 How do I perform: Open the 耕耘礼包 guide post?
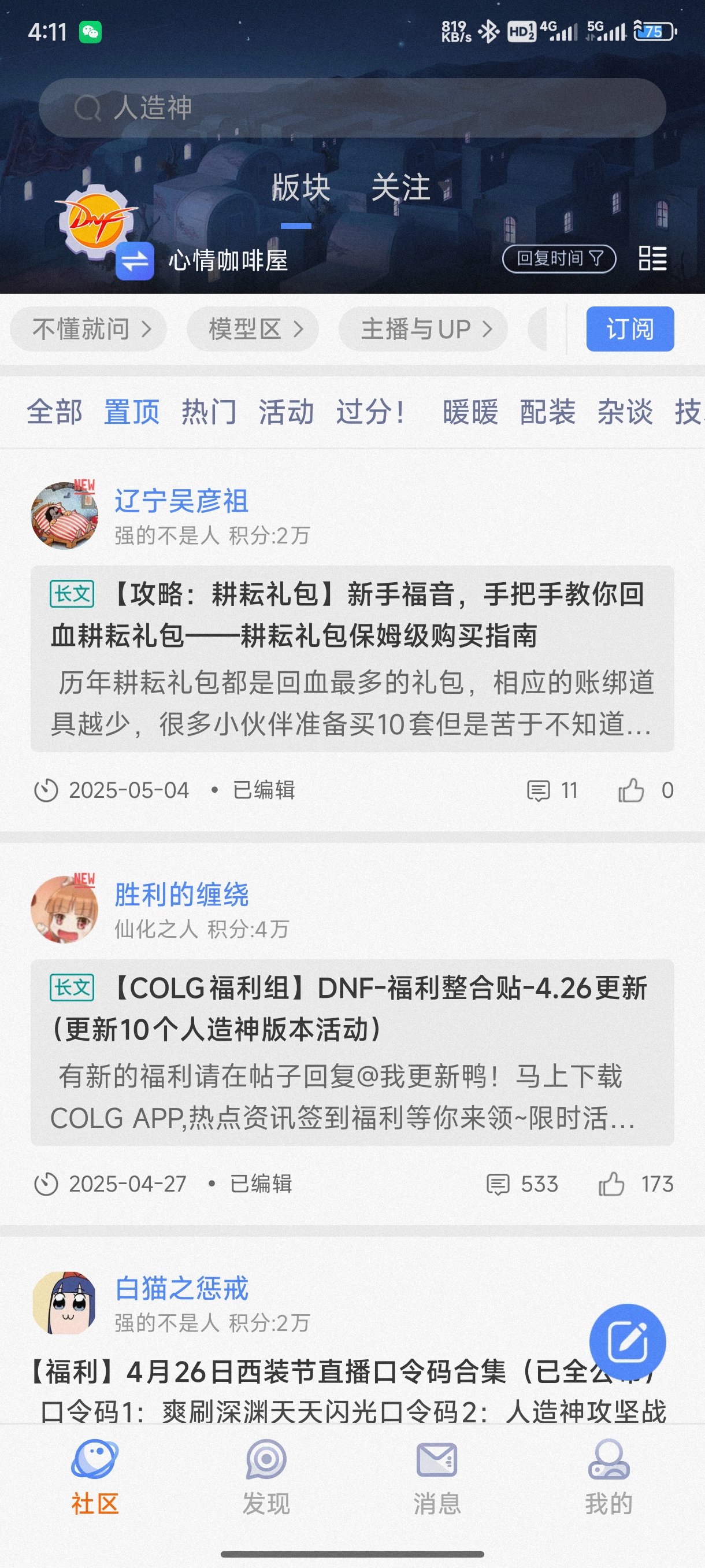click(x=352, y=659)
